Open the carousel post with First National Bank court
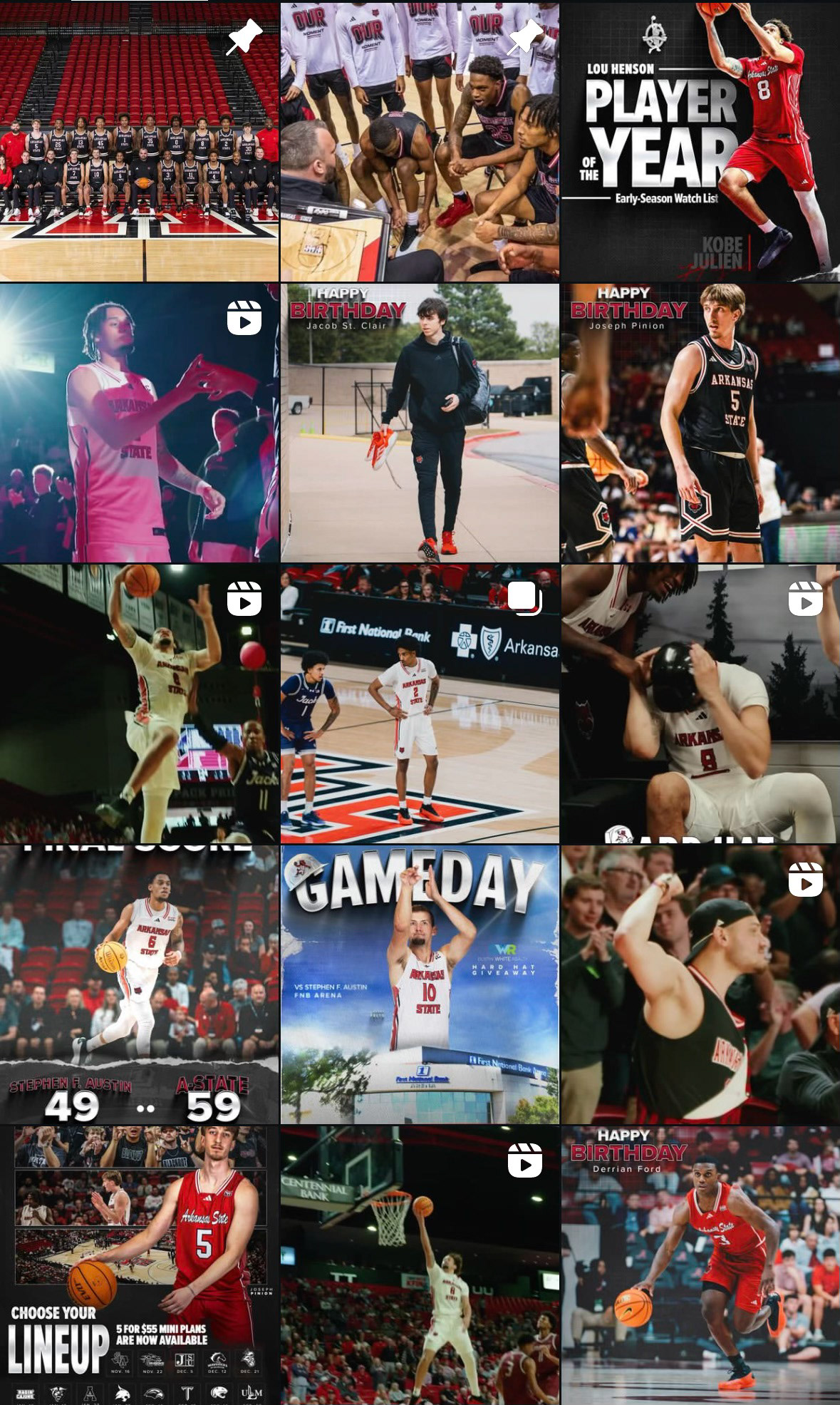The height and width of the screenshot is (1405, 840). (420, 704)
